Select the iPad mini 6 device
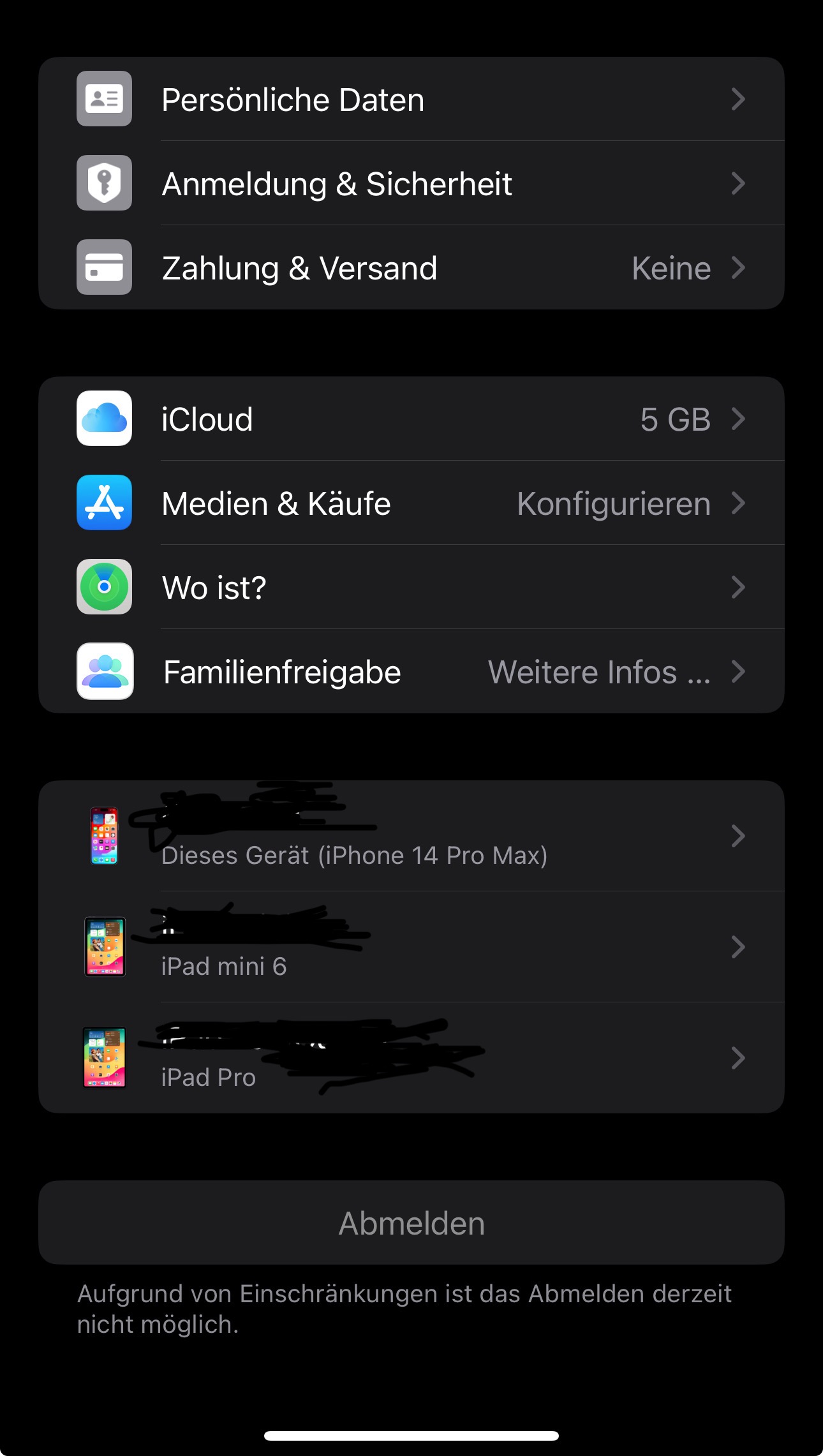Image resolution: width=823 pixels, height=1456 pixels. [411, 947]
